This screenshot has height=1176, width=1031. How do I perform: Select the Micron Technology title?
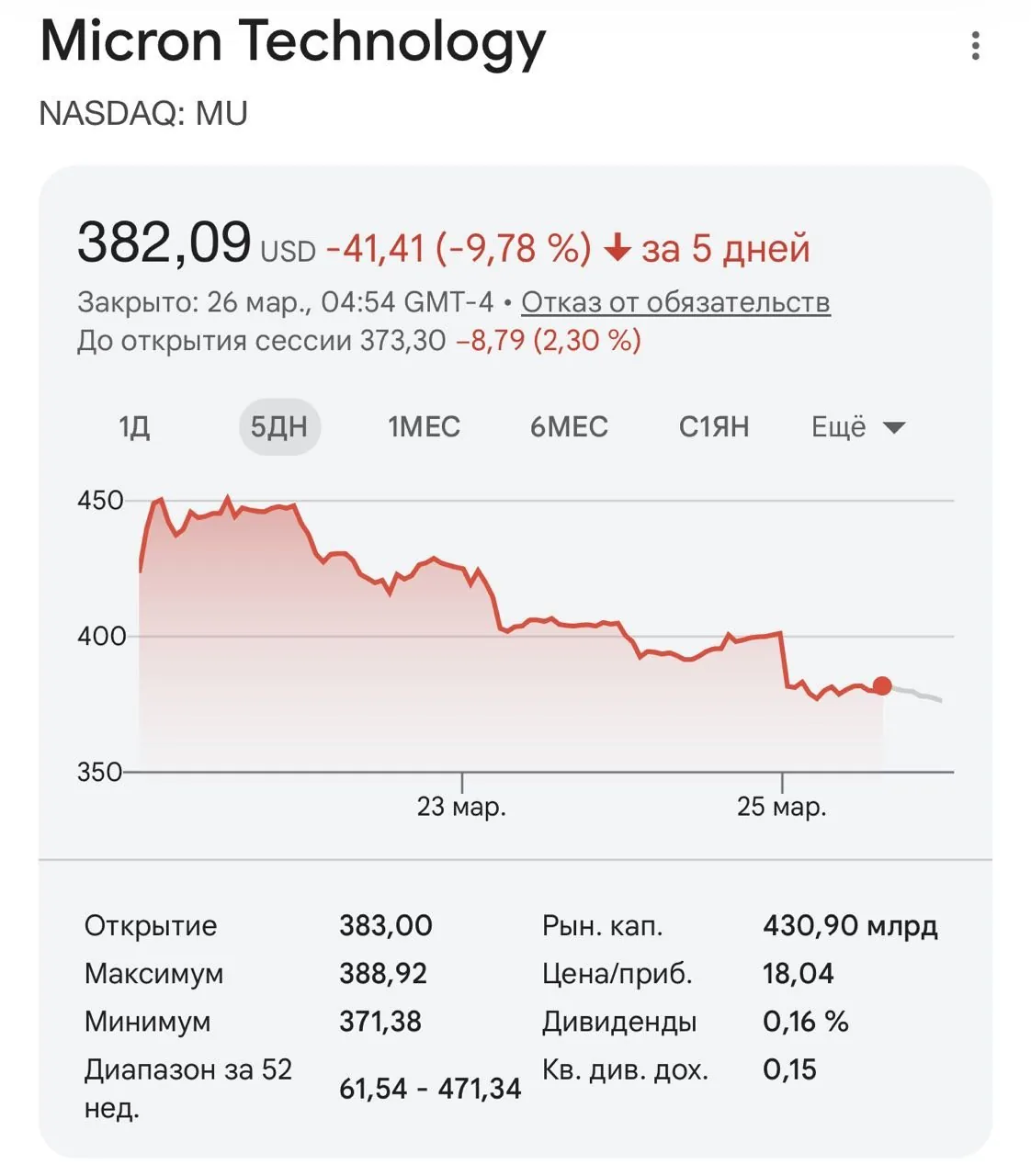[x=294, y=41]
